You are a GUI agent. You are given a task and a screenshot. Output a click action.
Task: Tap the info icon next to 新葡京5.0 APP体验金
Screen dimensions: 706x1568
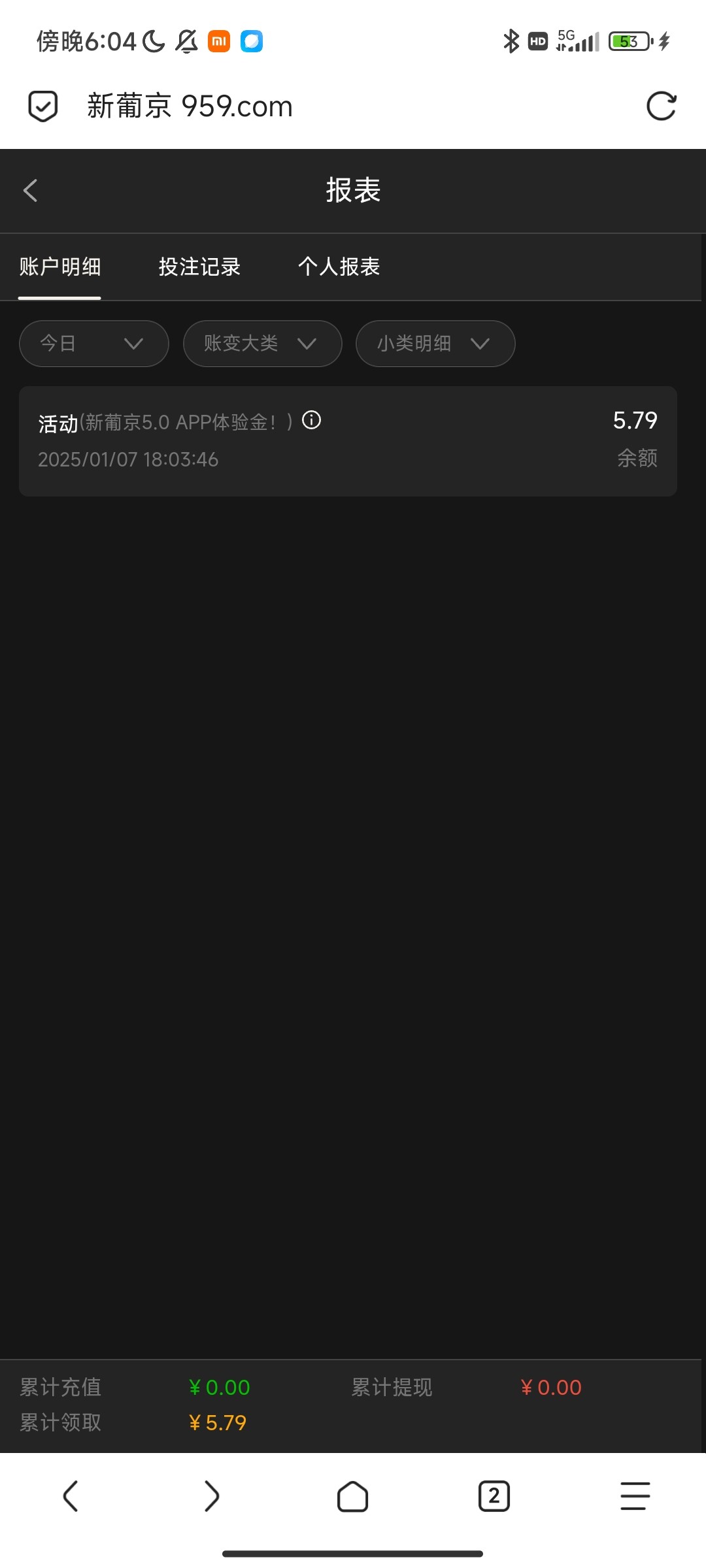click(x=312, y=420)
